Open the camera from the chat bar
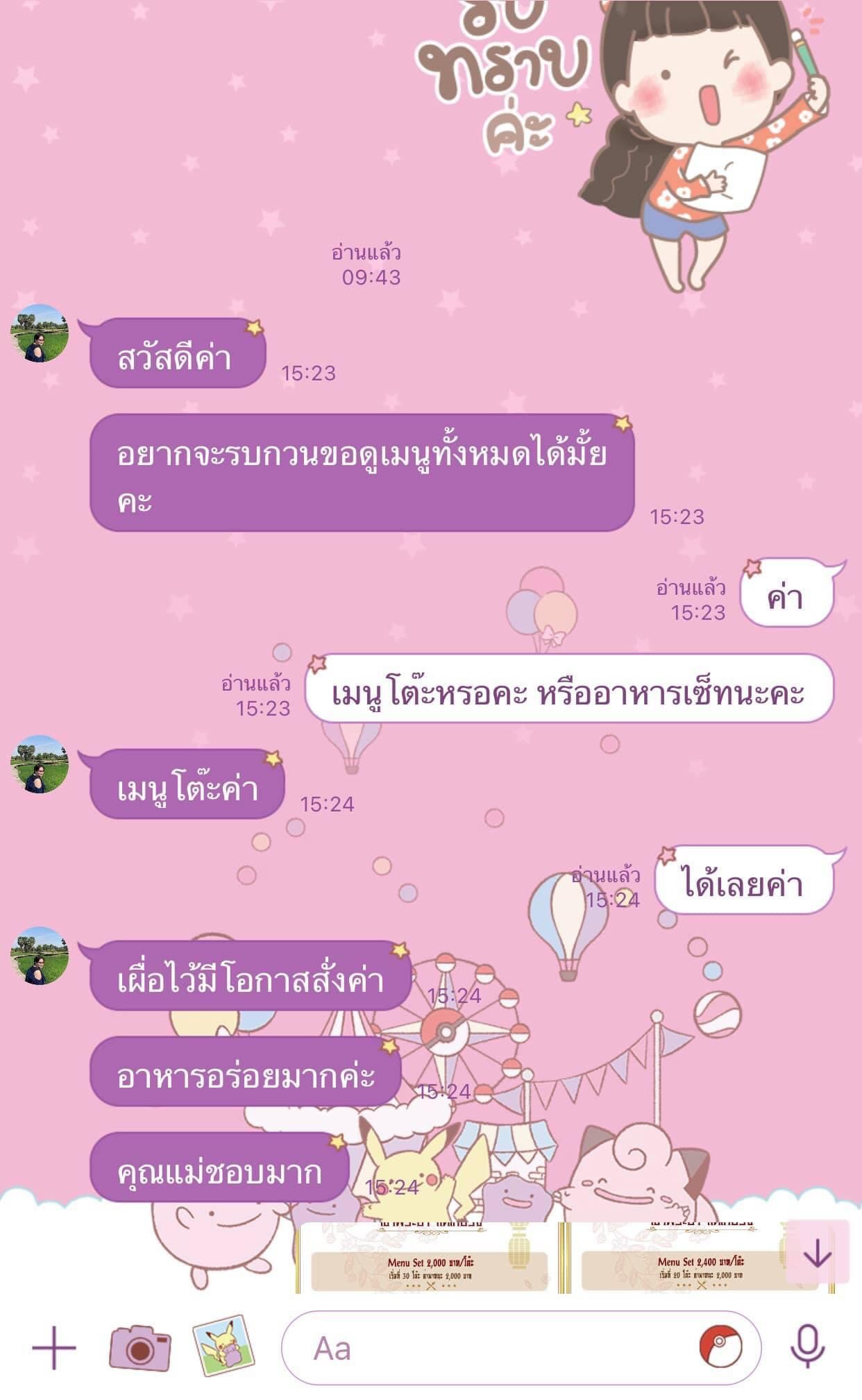Screen dimensions: 862x1400 (x=140, y=1348)
